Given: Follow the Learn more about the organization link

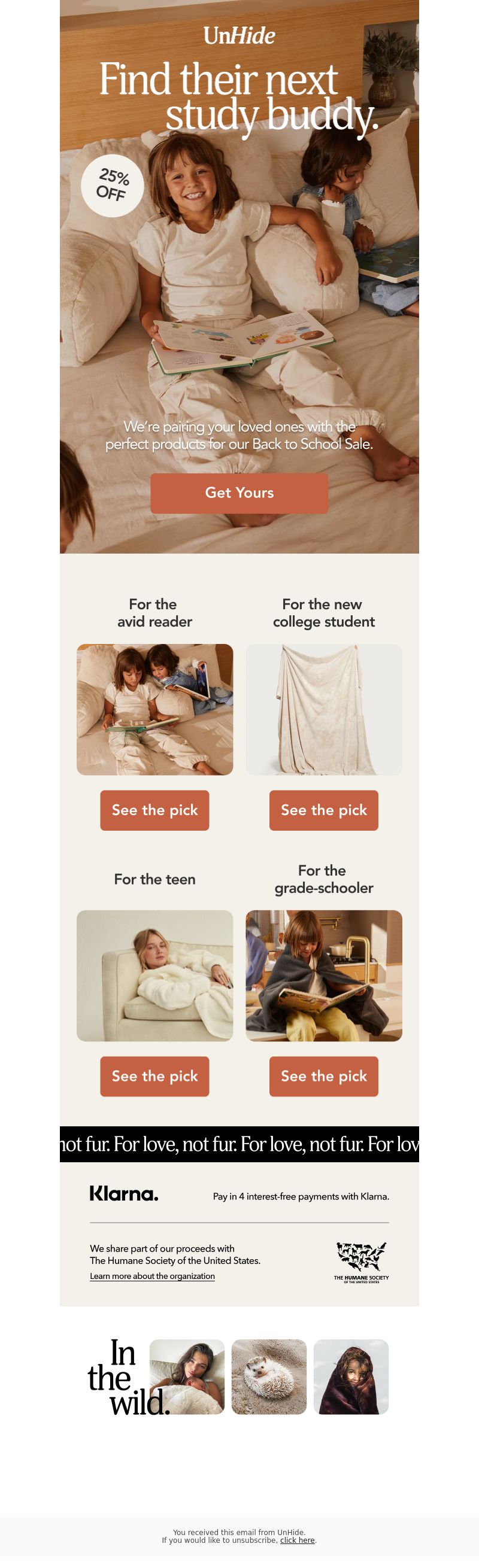Looking at the screenshot, I should point(152,1276).
